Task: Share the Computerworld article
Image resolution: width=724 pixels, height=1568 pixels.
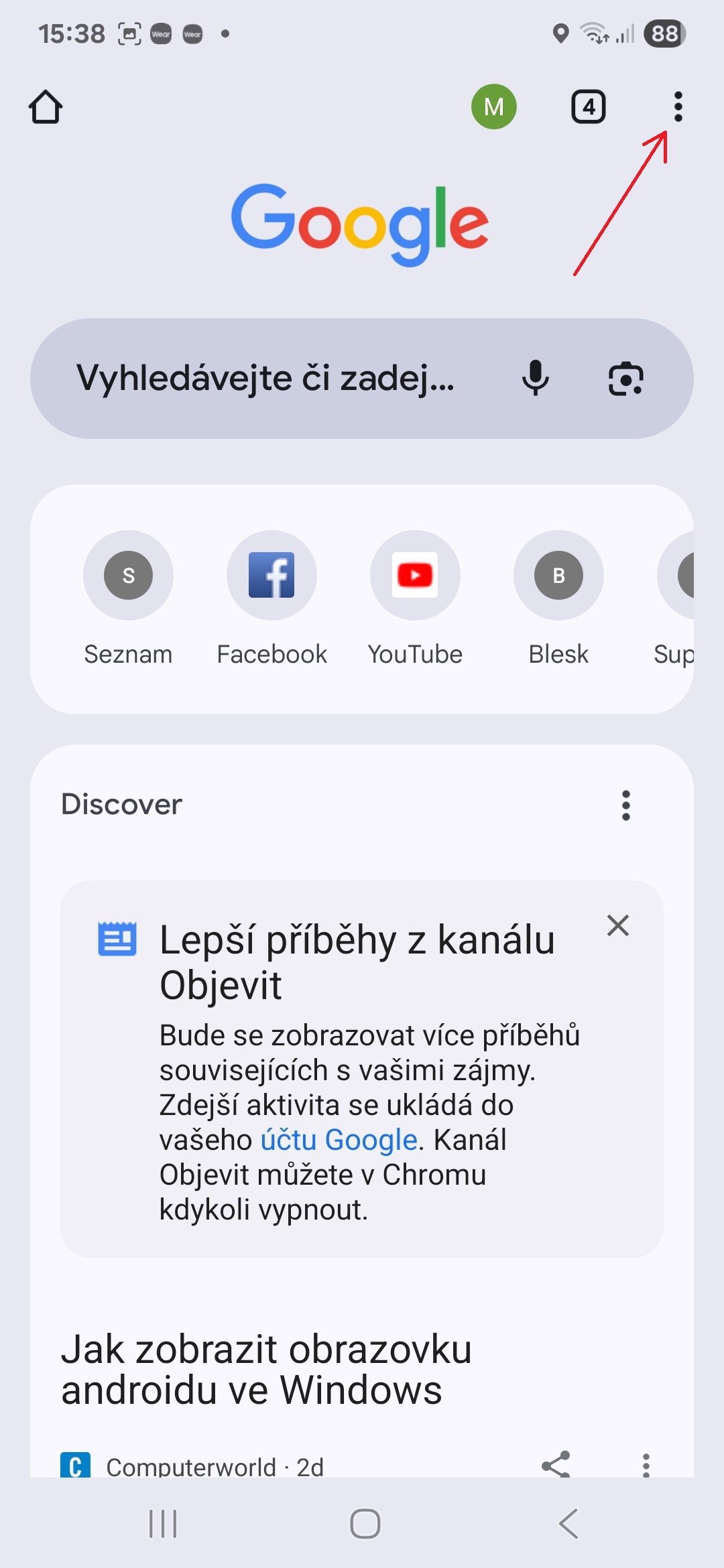Action: (556, 1465)
